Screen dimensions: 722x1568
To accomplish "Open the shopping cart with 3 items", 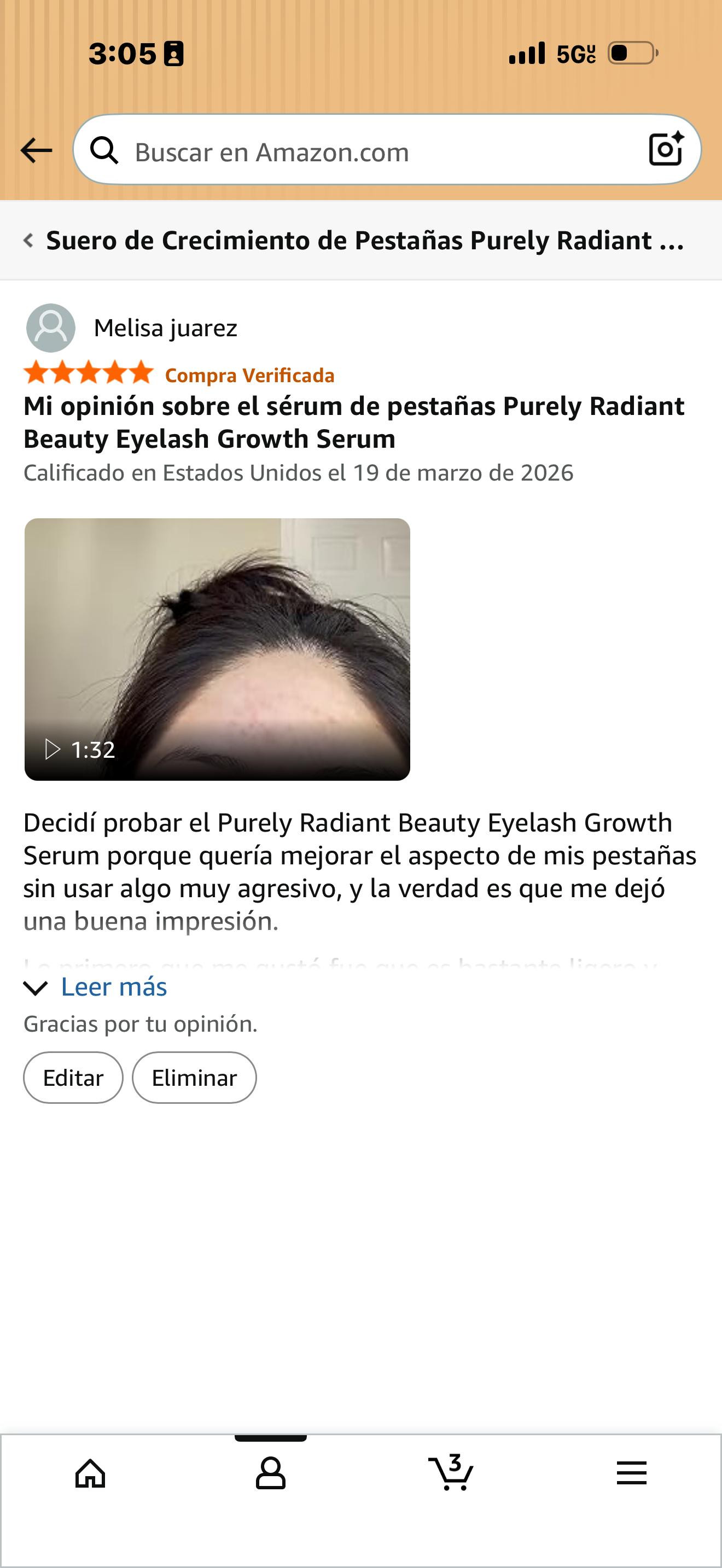I will (451, 1472).
